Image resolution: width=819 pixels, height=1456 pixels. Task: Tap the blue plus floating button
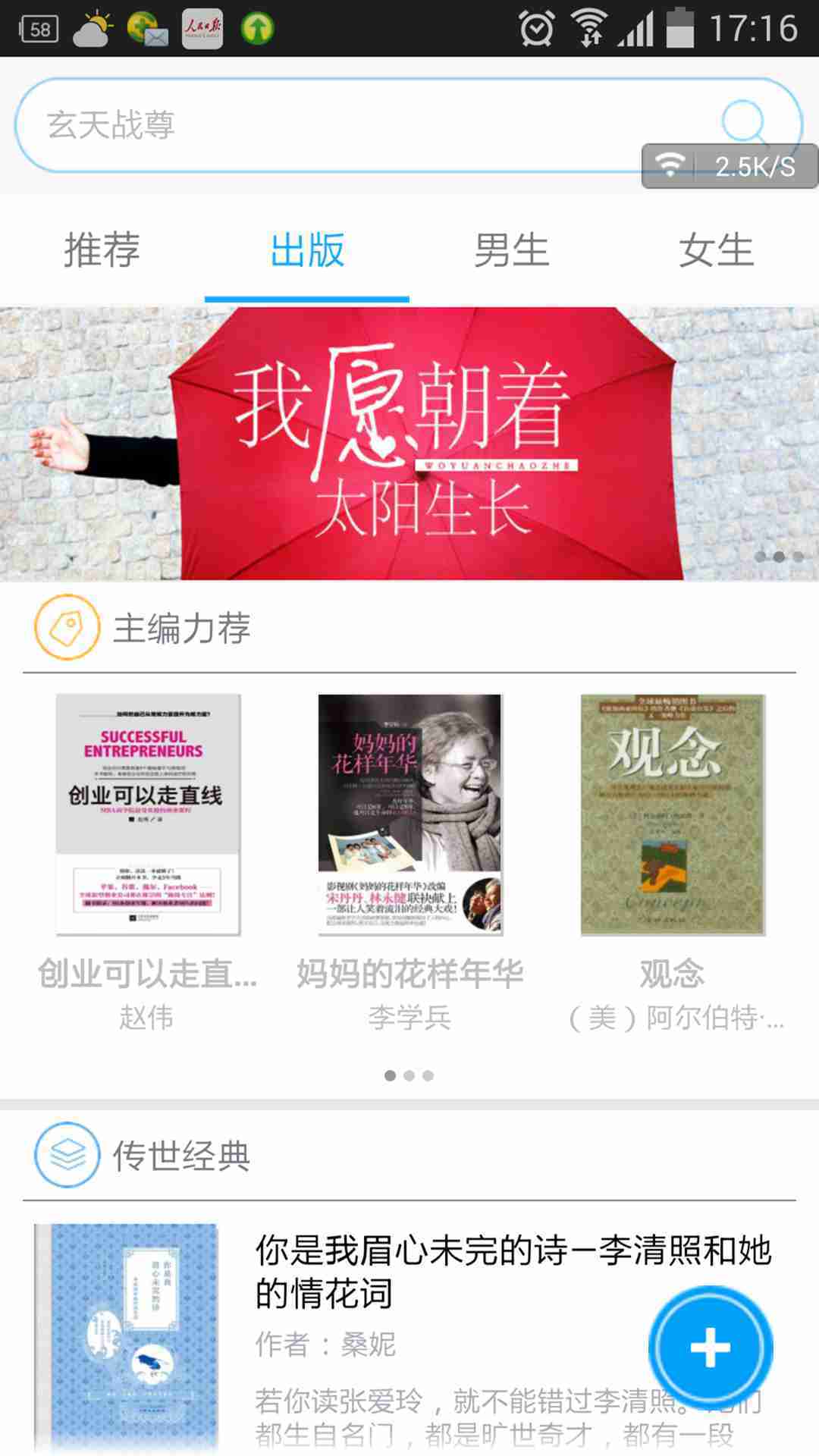pyautogui.click(x=711, y=1348)
